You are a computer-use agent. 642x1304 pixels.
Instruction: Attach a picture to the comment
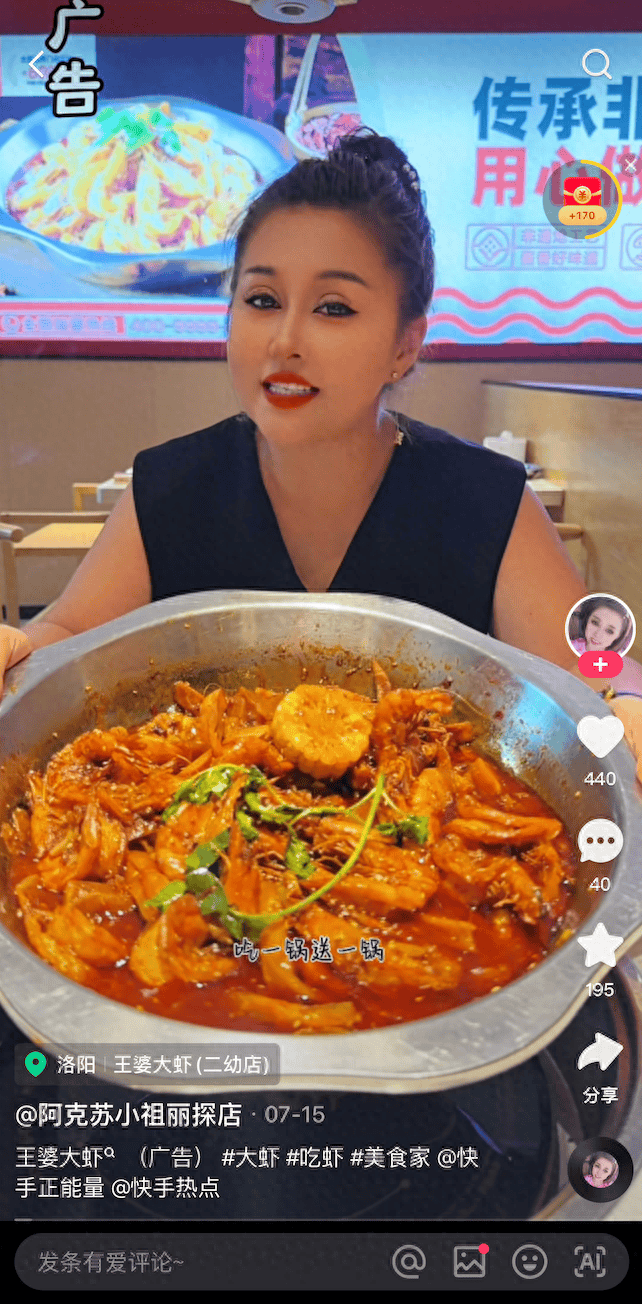pos(469,1262)
